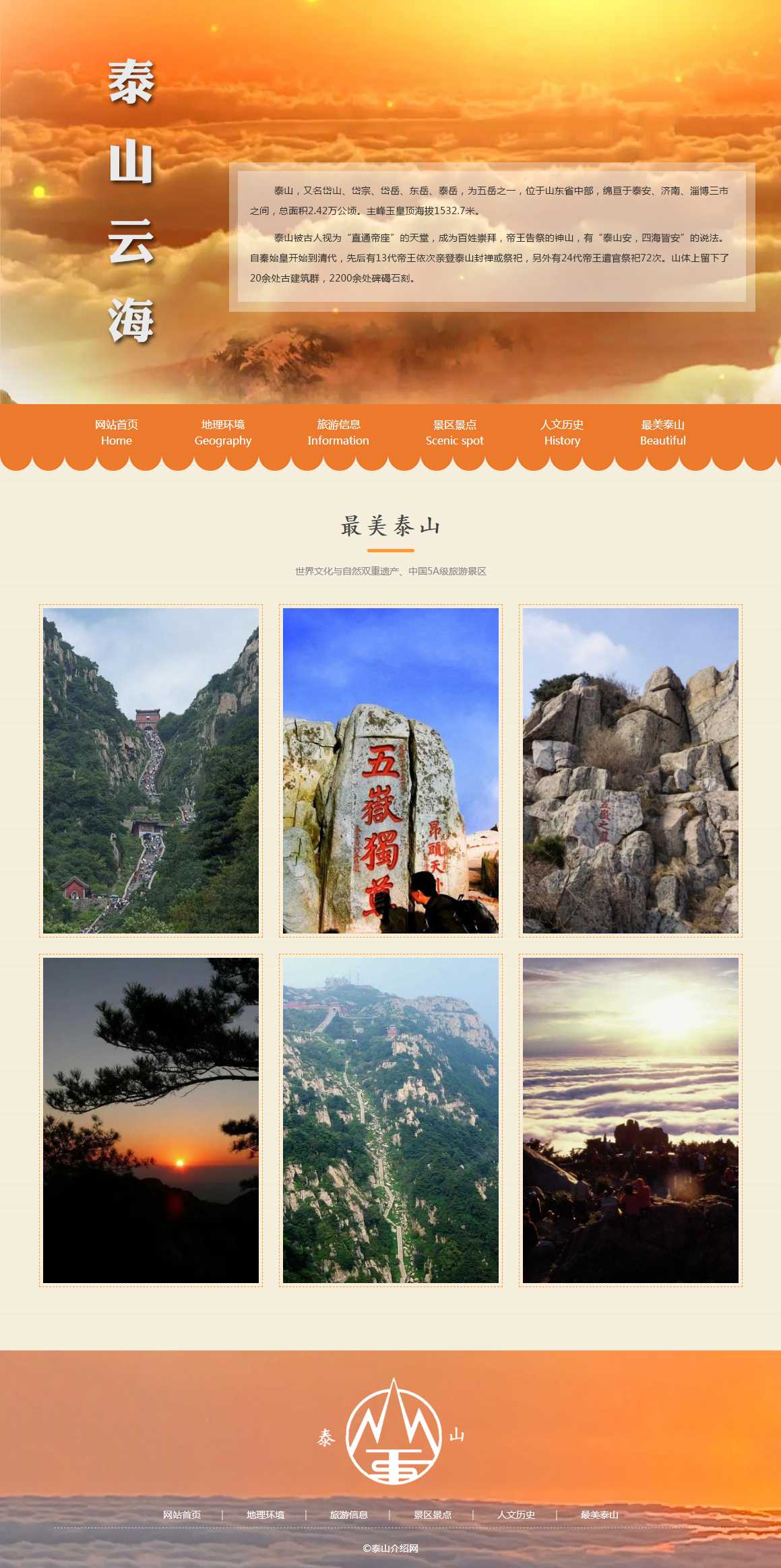The image size is (781, 1568).
Task: Open the aerial green mountain path photo
Action: click(x=391, y=1120)
